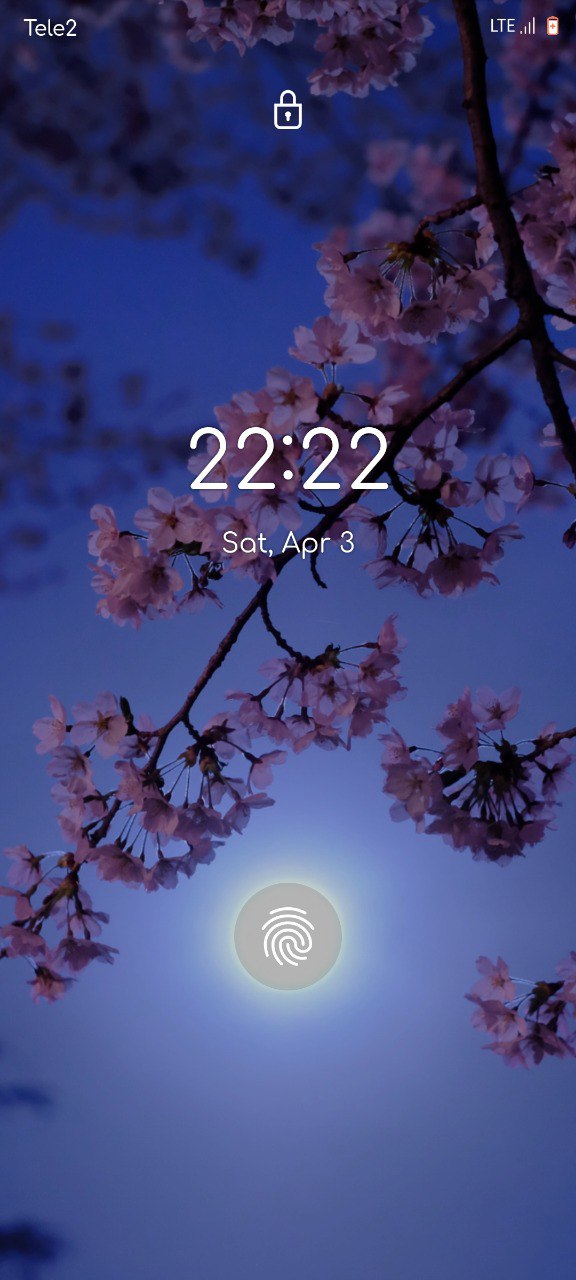Touch the fingerprint sensor to unlock
Viewport: 576px width, 1280px height.
[288, 936]
